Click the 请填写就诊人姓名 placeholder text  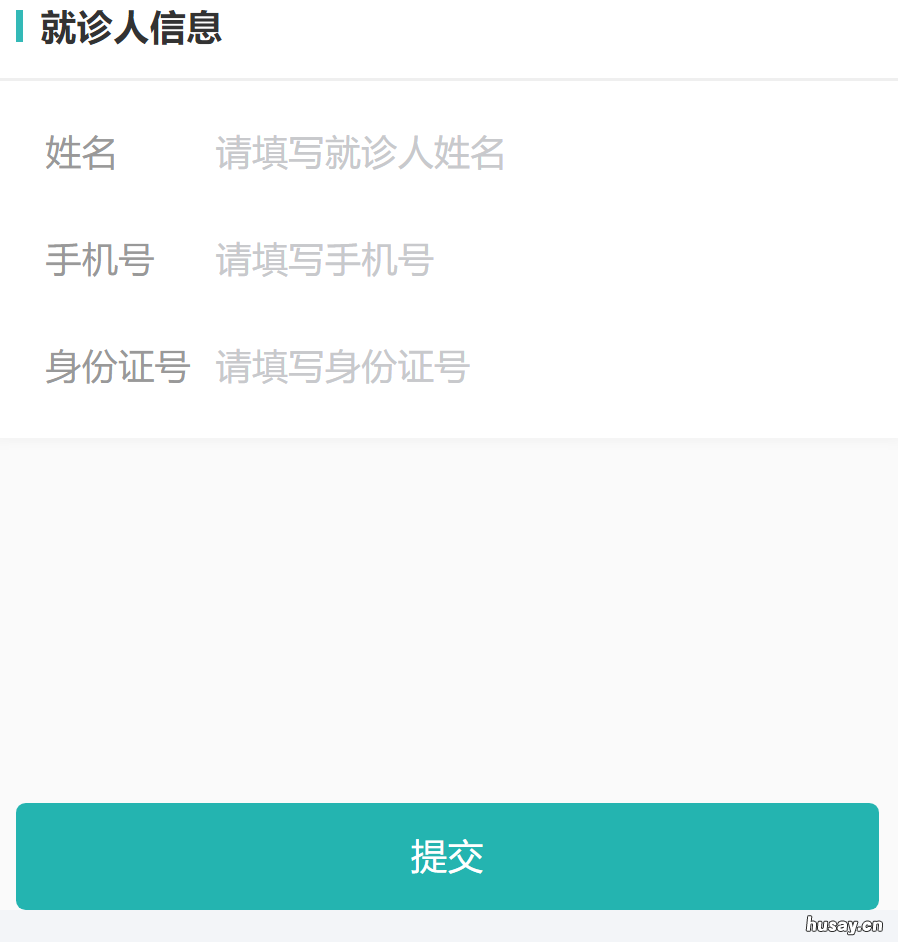(x=360, y=152)
